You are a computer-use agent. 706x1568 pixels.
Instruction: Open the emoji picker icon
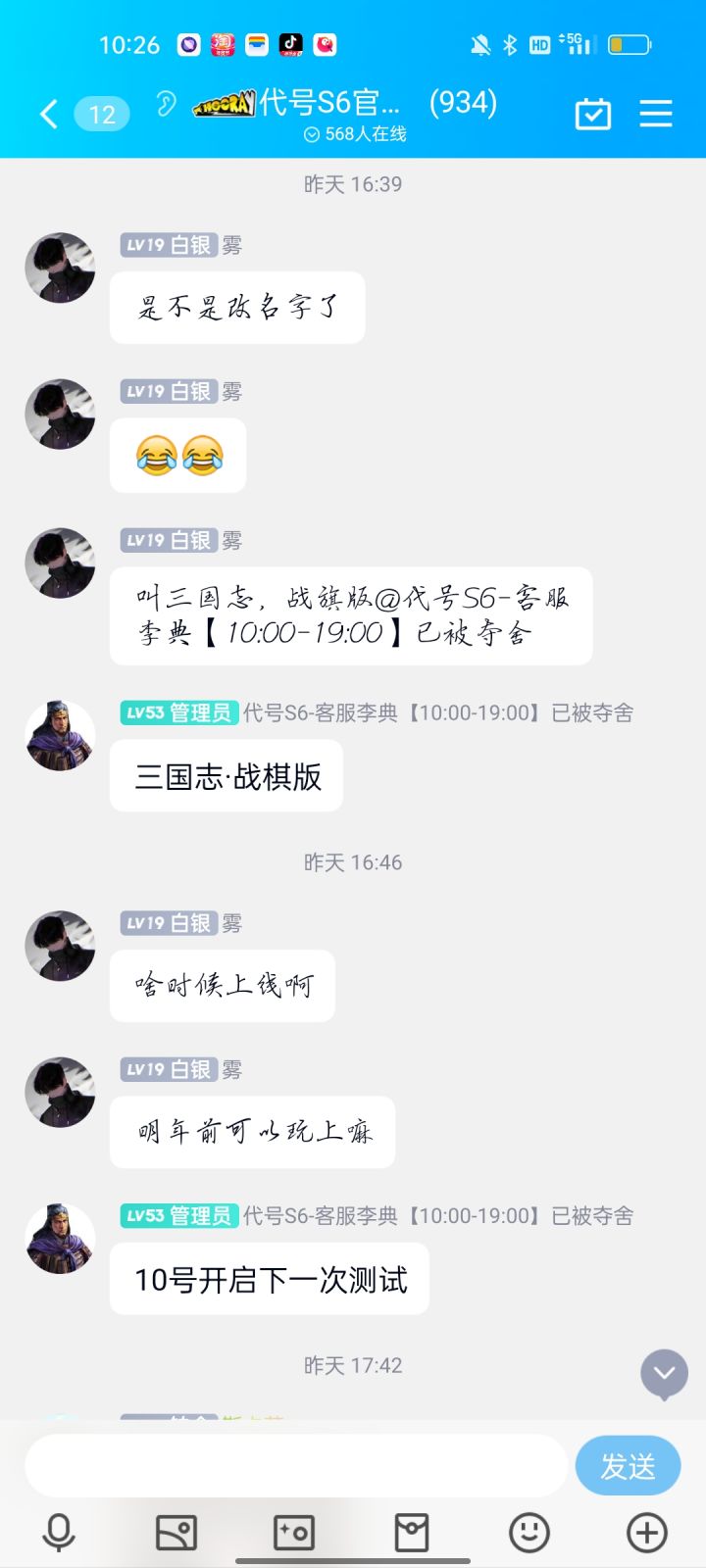click(x=529, y=1532)
